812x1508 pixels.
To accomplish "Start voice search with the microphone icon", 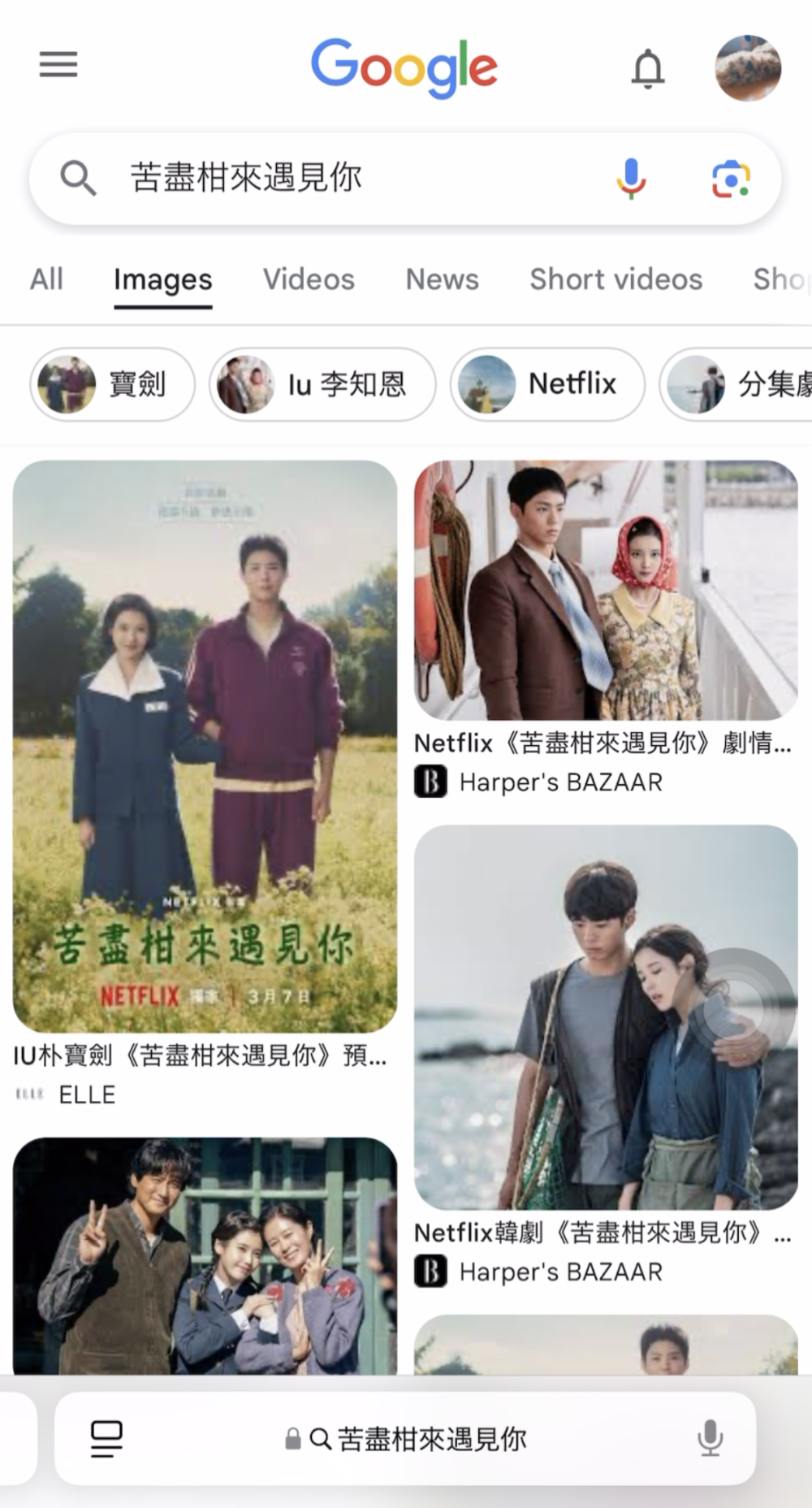I will (631, 178).
